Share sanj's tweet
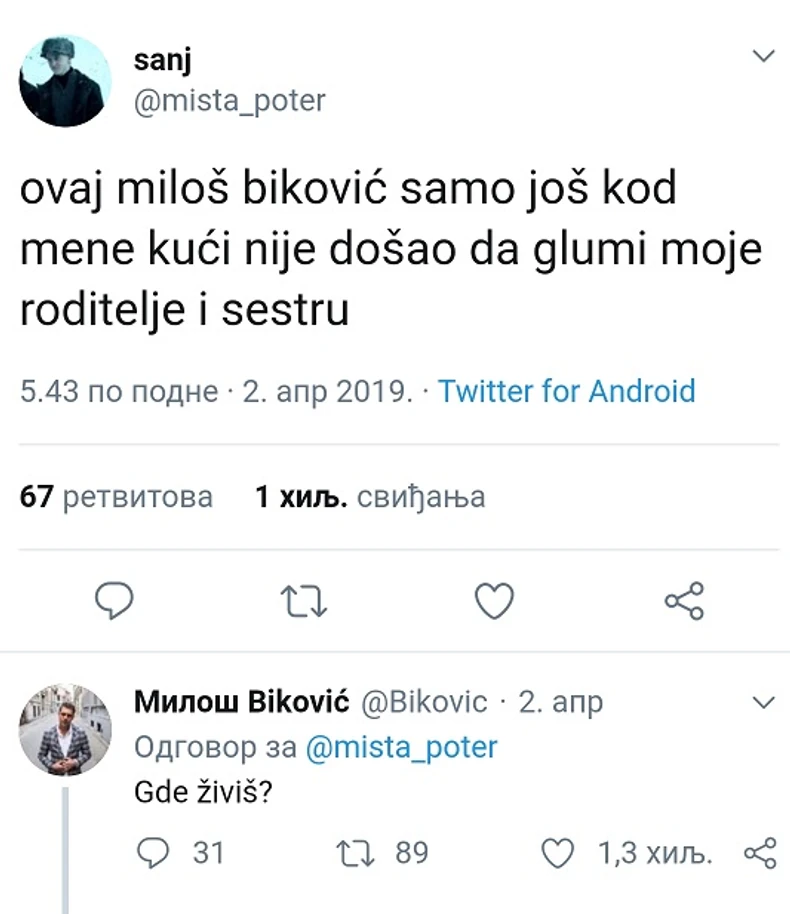Image resolution: width=790 pixels, height=914 pixels. (x=685, y=600)
